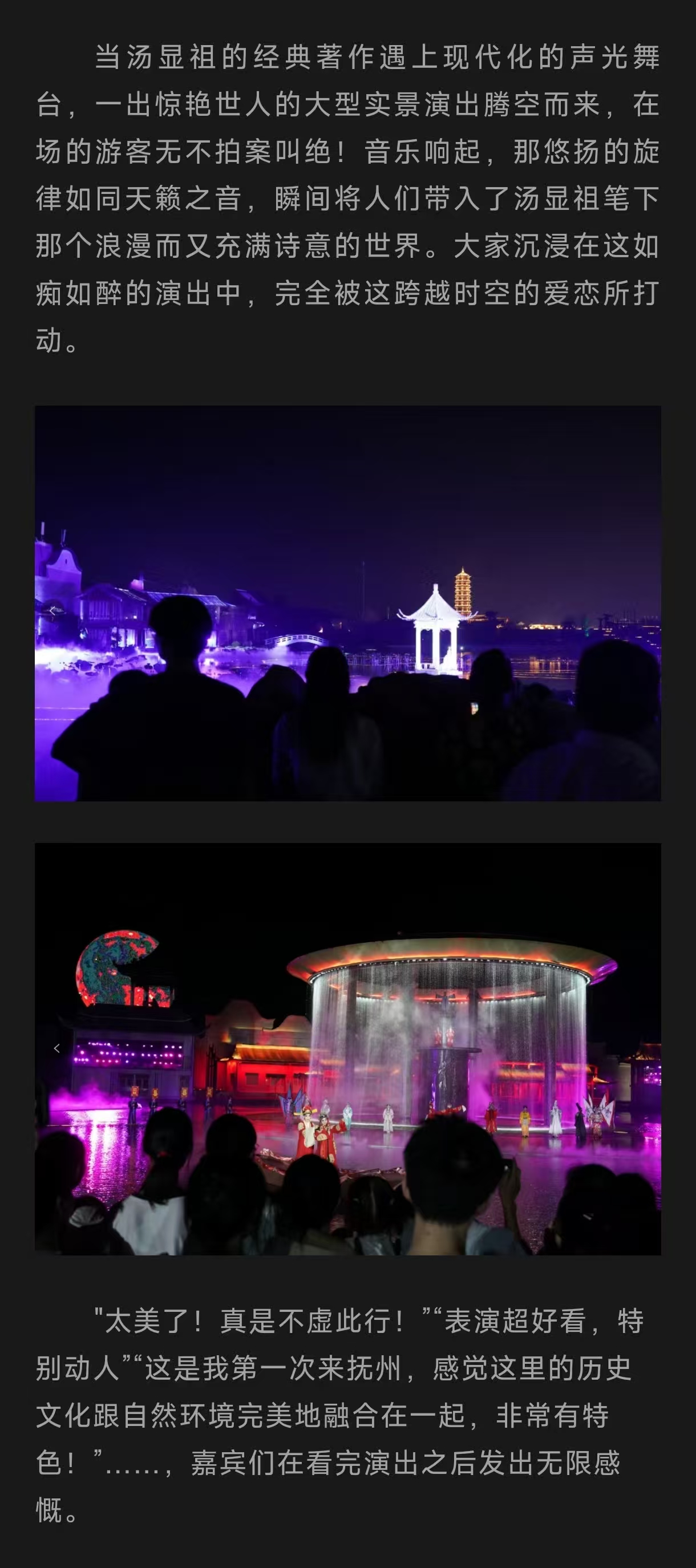Viewport: 696px width, 1568px height.
Task: Tap the previous arrow on the pavilion photo
Action: point(54,610)
